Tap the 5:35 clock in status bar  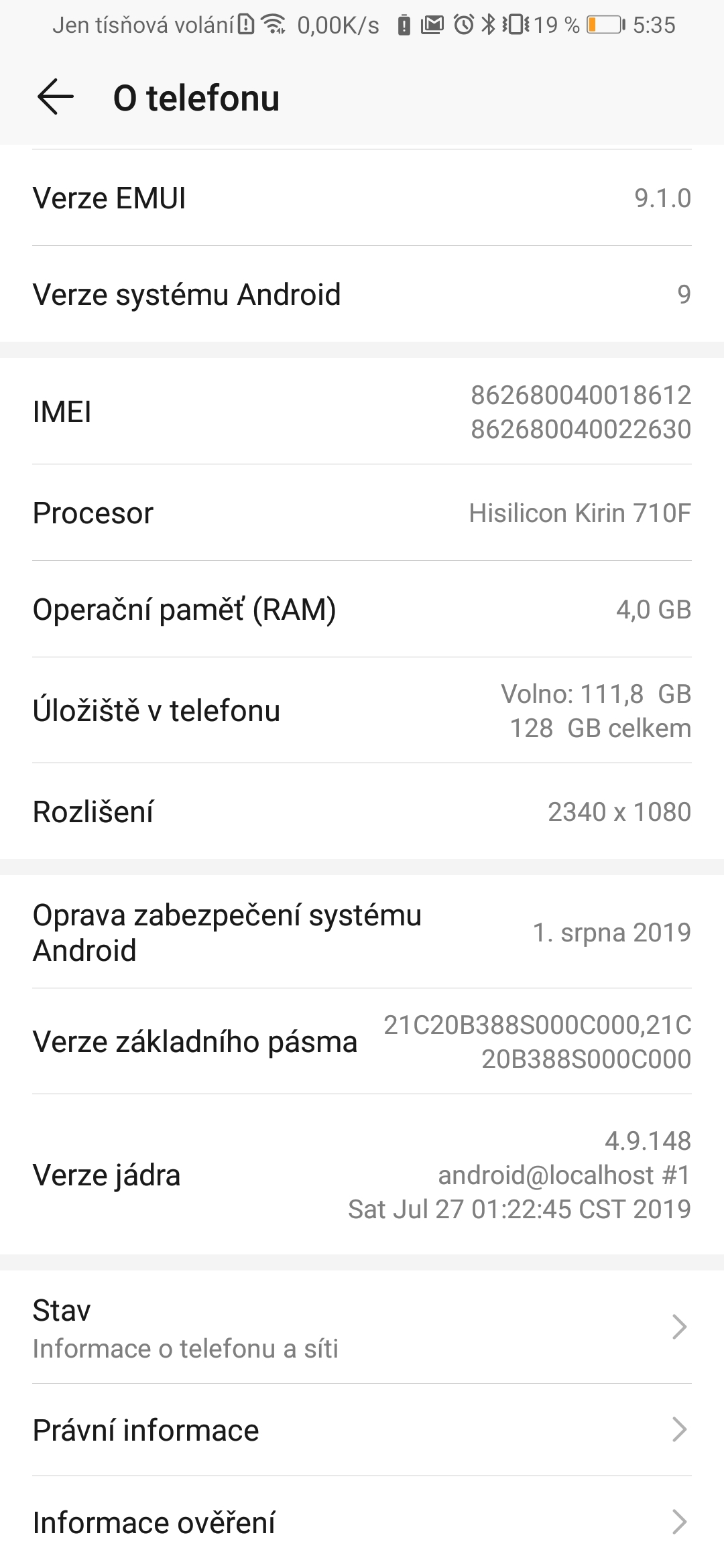tap(654, 24)
